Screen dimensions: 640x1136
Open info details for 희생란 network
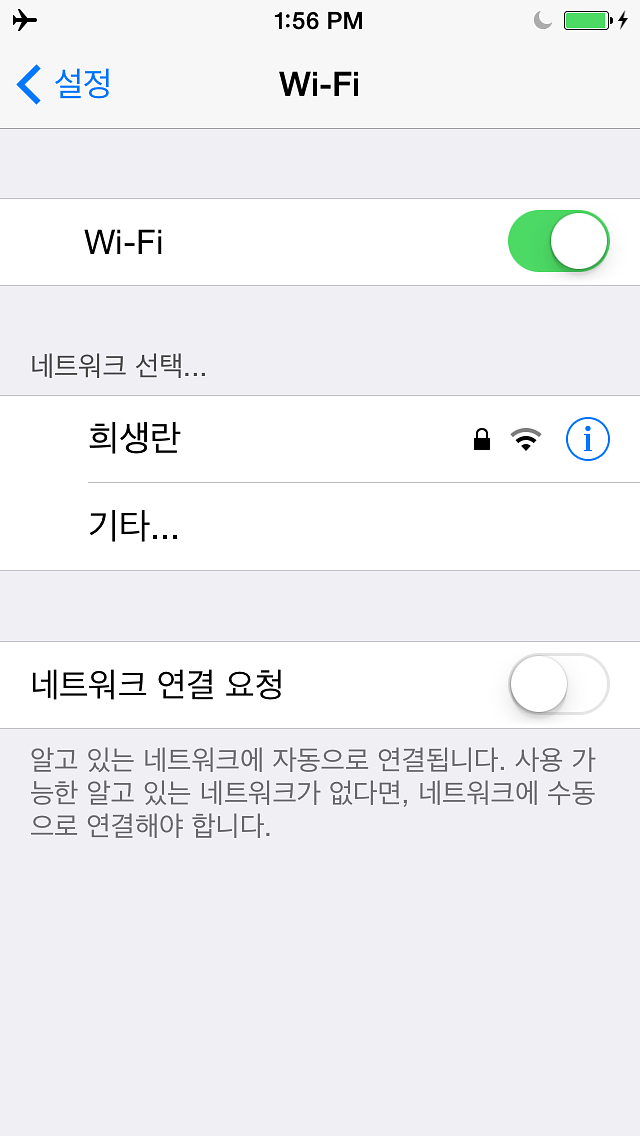pyautogui.click(x=587, y=438)
